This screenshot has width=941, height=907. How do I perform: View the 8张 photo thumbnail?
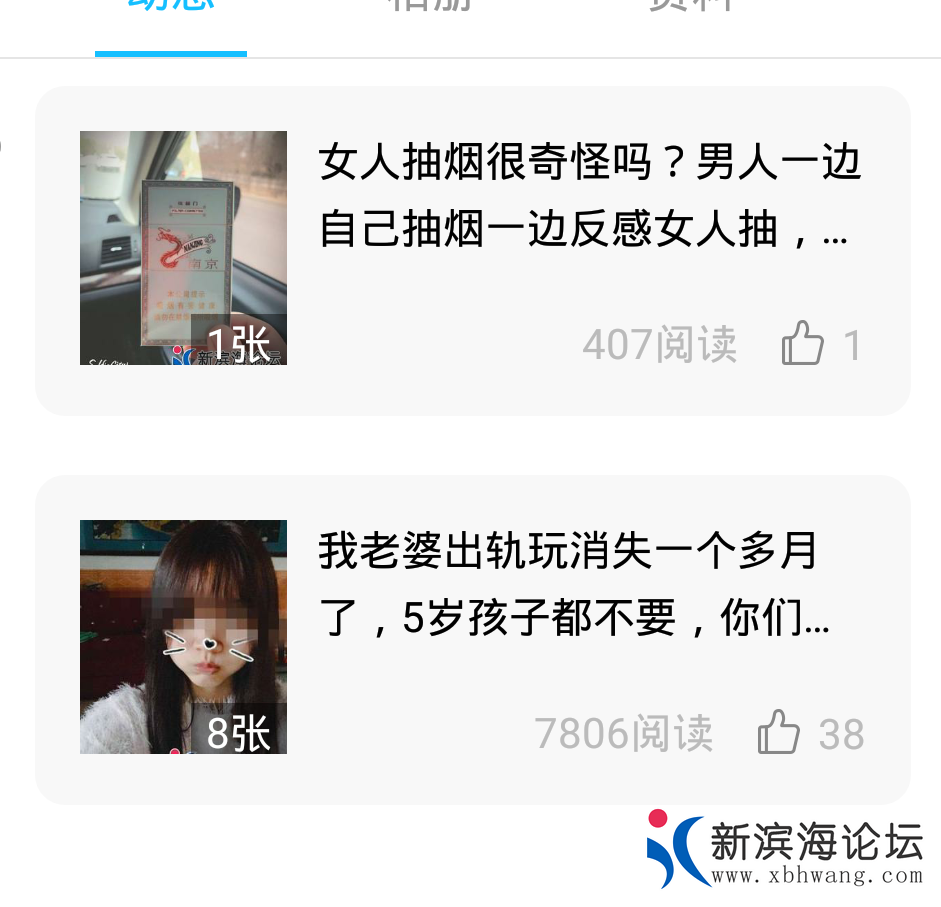coord(183,636)
